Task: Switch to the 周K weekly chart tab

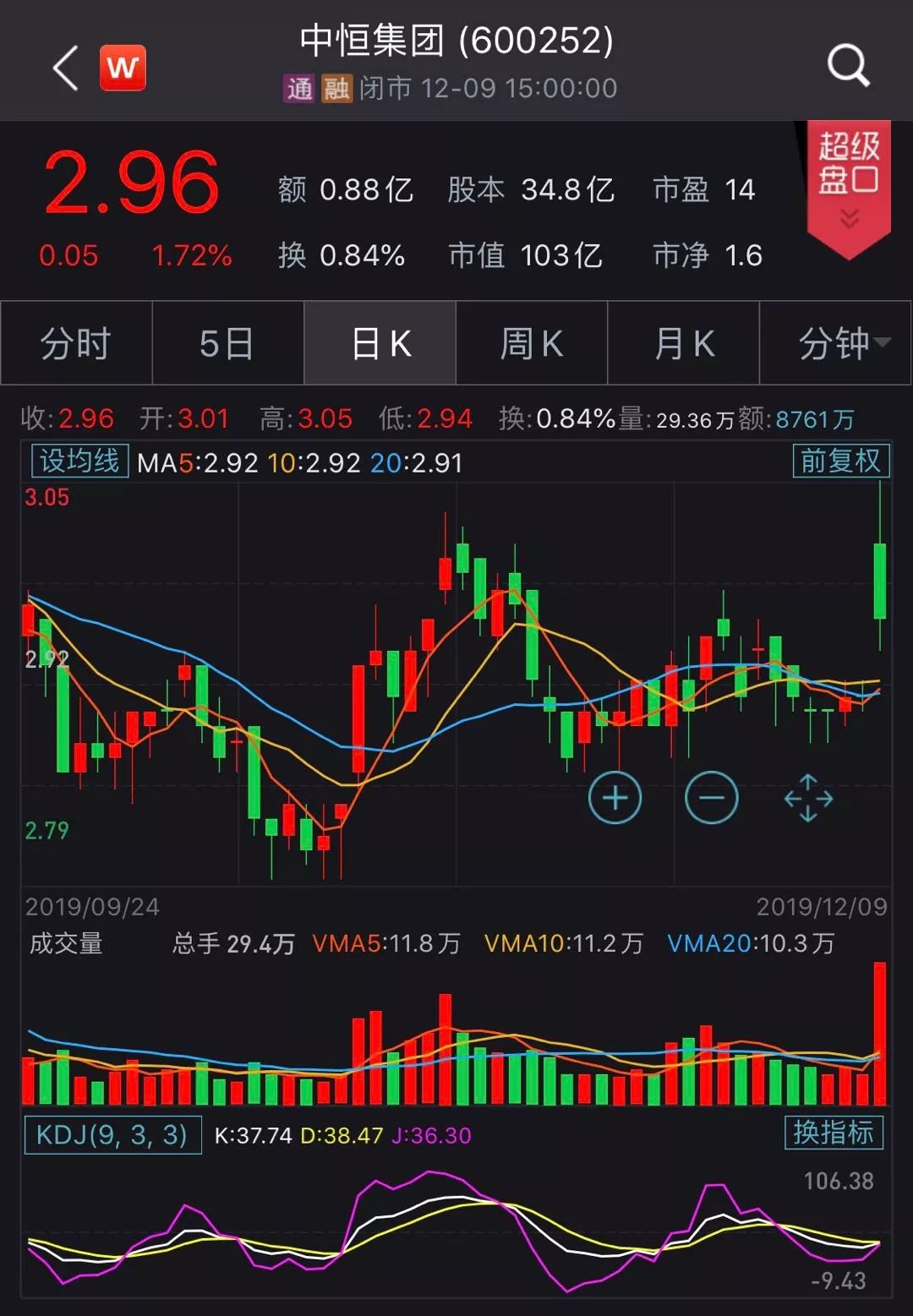Action: click(x=531, y=343)
